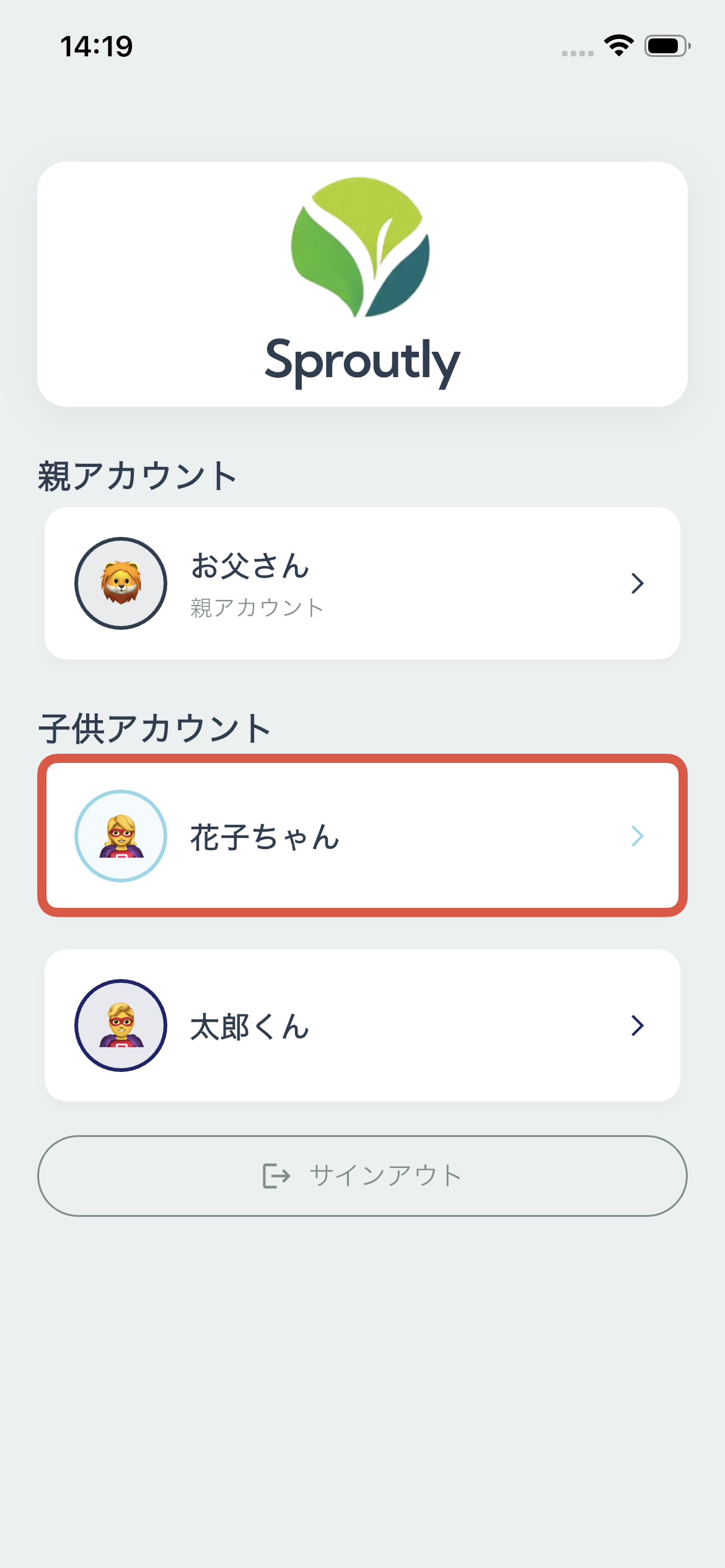Select the 花子ちゃん superhero avatar
Viewport: 725px width, 1568px height.
tap(120, 836)
